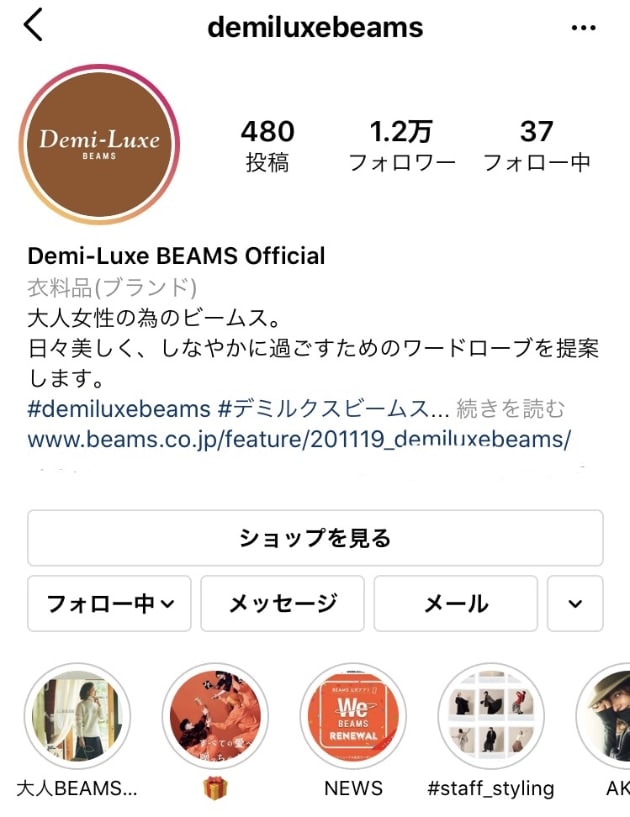Open the 大人BEAMS story highlight

[x=78, y=716]
